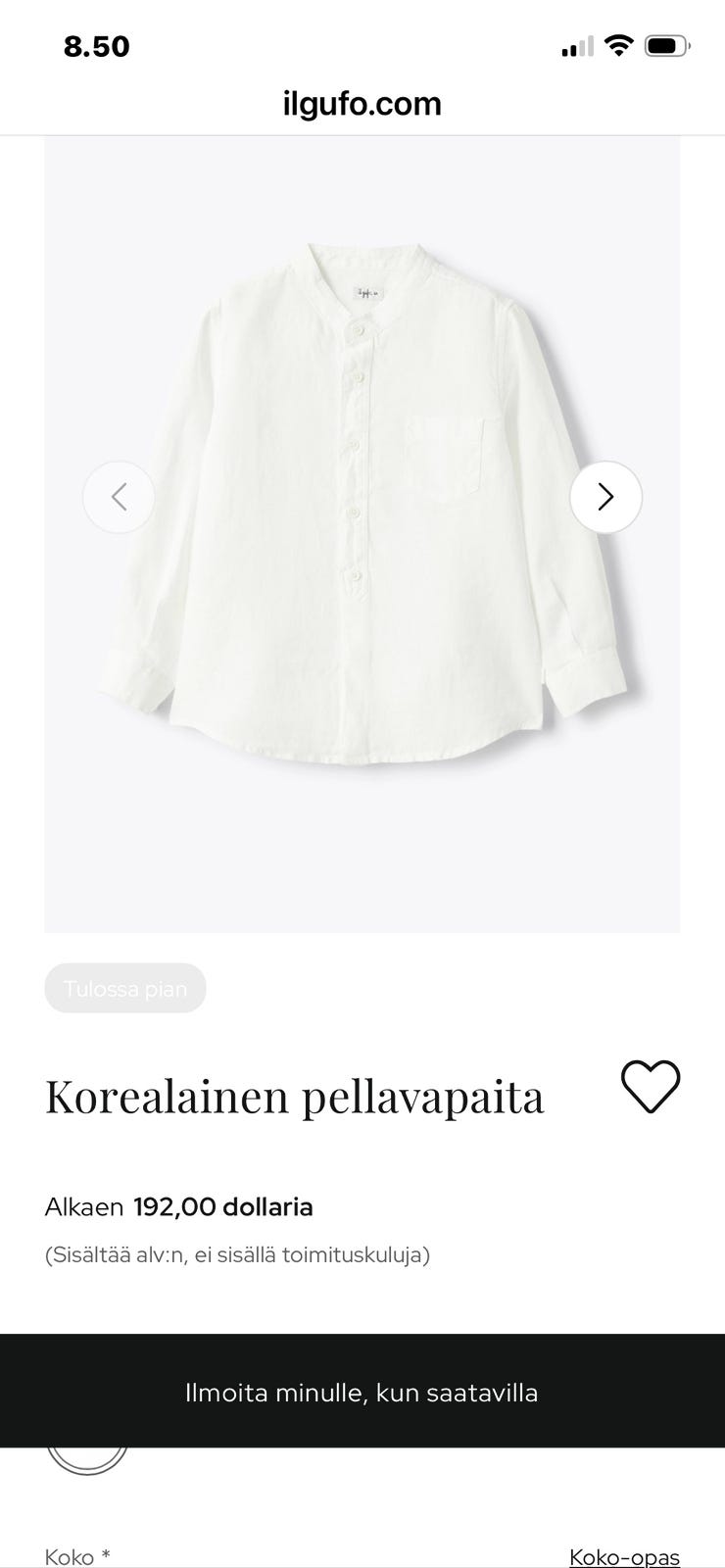This screenshot has width=725, height=1568.
Task: Select the right chevron on the image carousel
Action: point(604,497)
